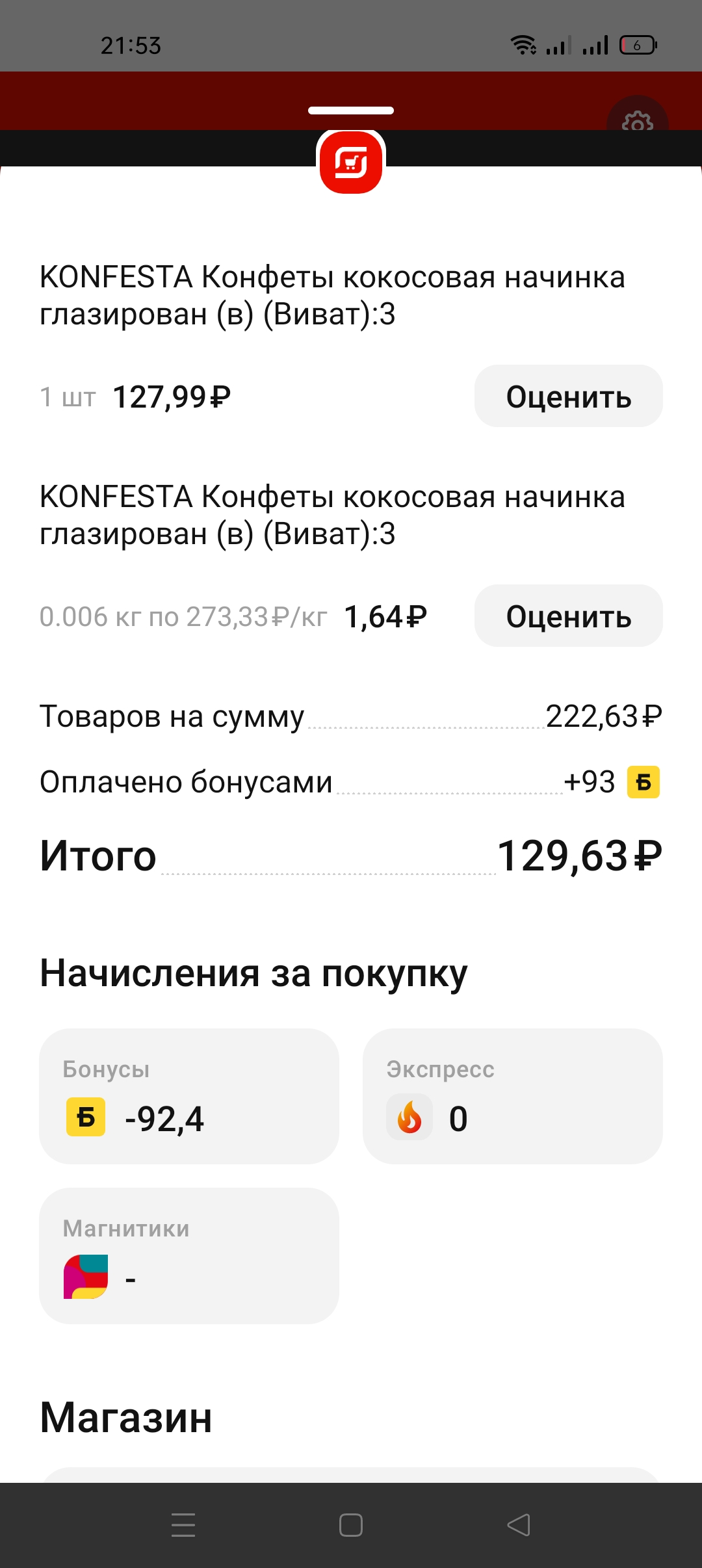Rate the 1,64₽ KONFESTA candies item
The height and width of the screenshot is (1568, 702).
coord(568,616)
